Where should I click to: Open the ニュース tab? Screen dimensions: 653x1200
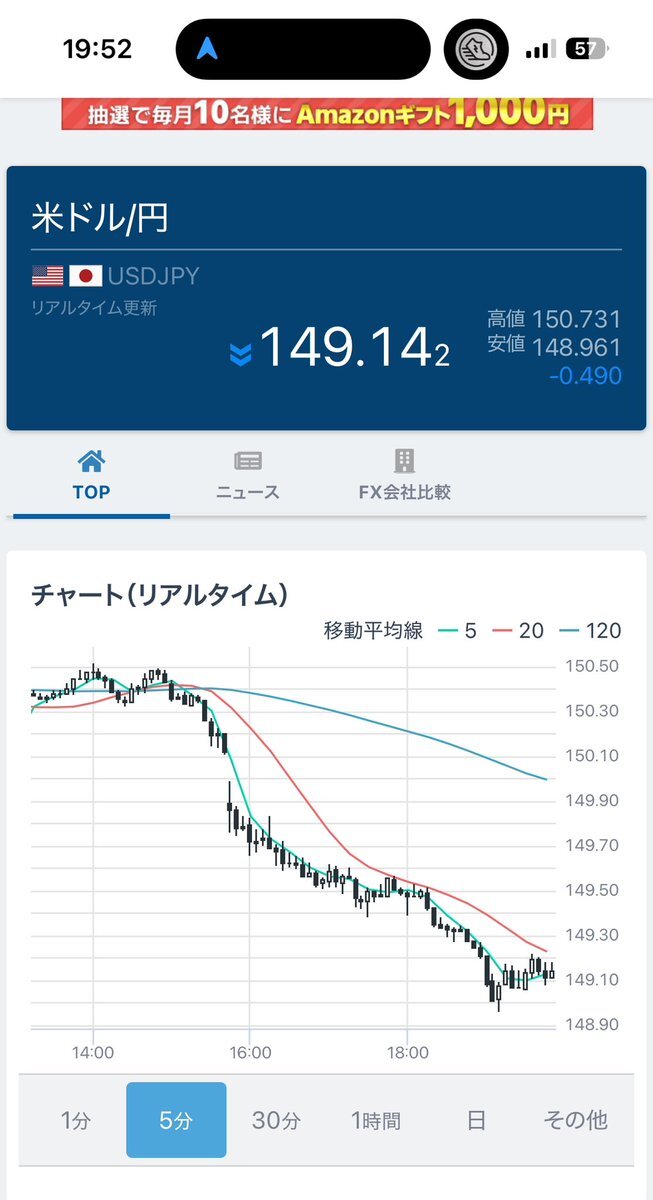coord(248,475)
